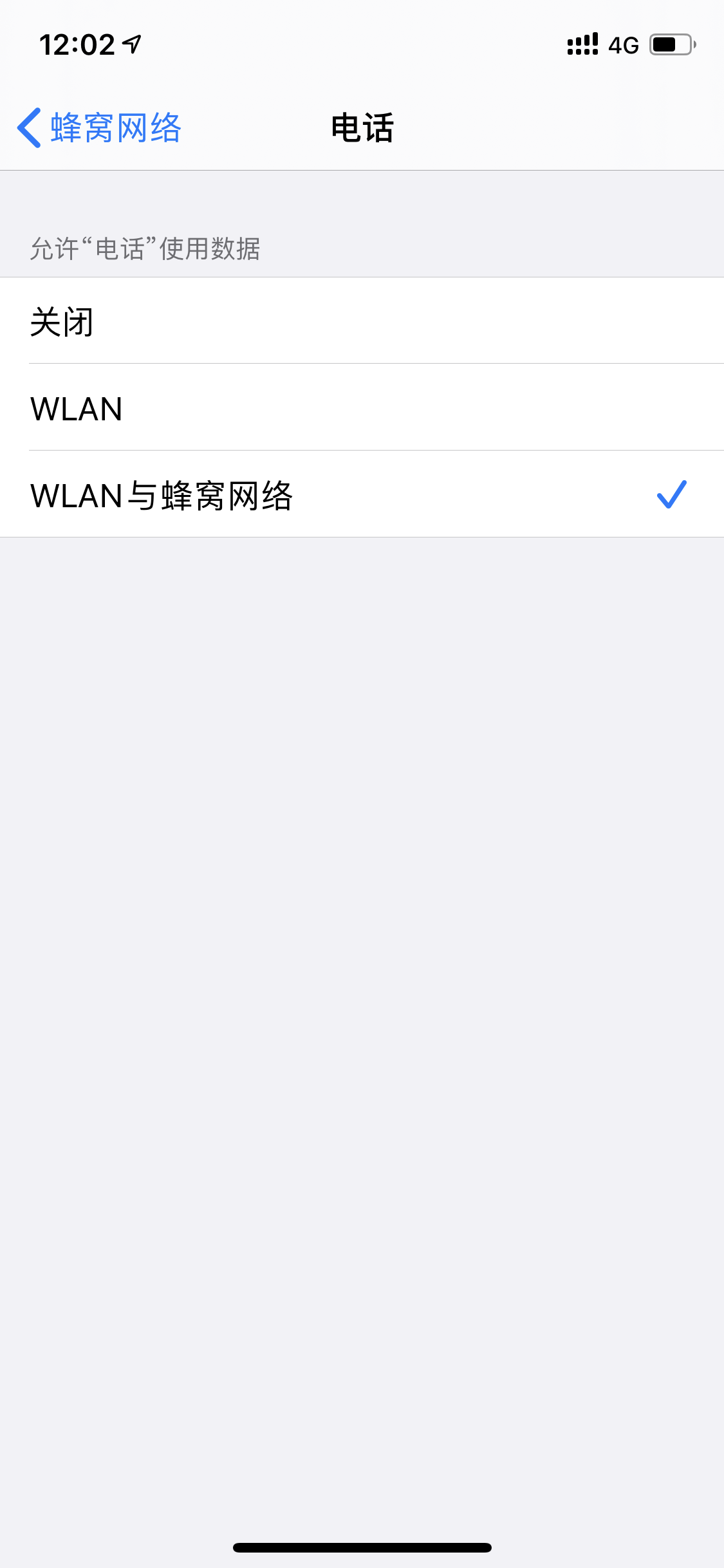The height and width of the screenshot is (1568, 724).
Task: Go back to 蜂窝网络 settings
Action: click(x=99, y=127)
